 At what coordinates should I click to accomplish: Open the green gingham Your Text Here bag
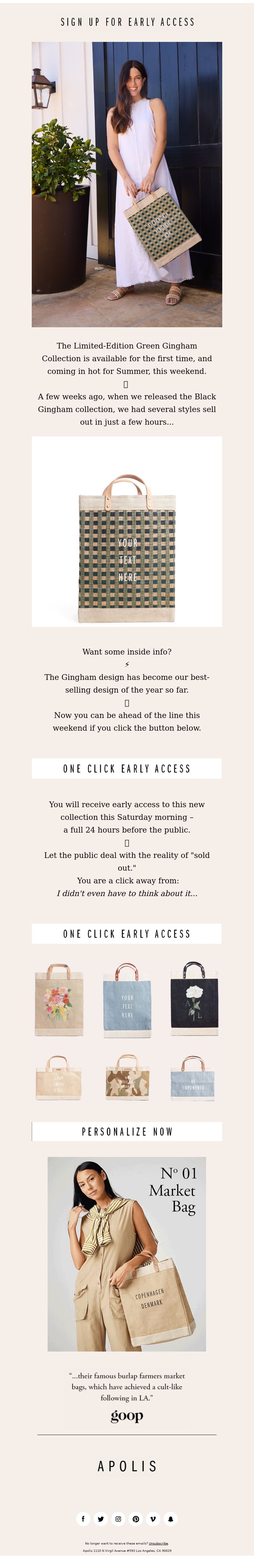click(x=127, y=531)
